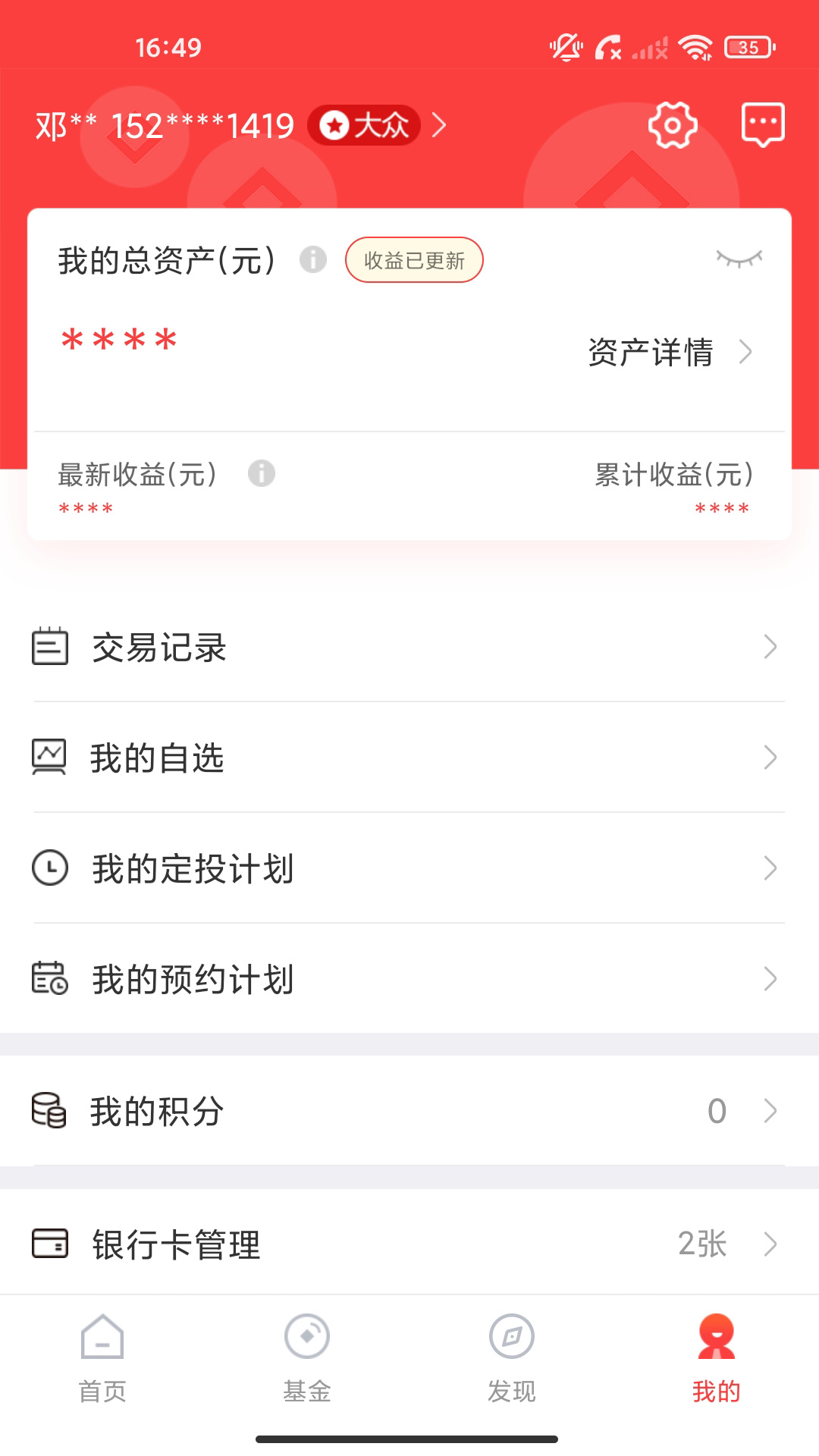
Task: Click the 我的积分 coins icon
Action: point(49,1111)
